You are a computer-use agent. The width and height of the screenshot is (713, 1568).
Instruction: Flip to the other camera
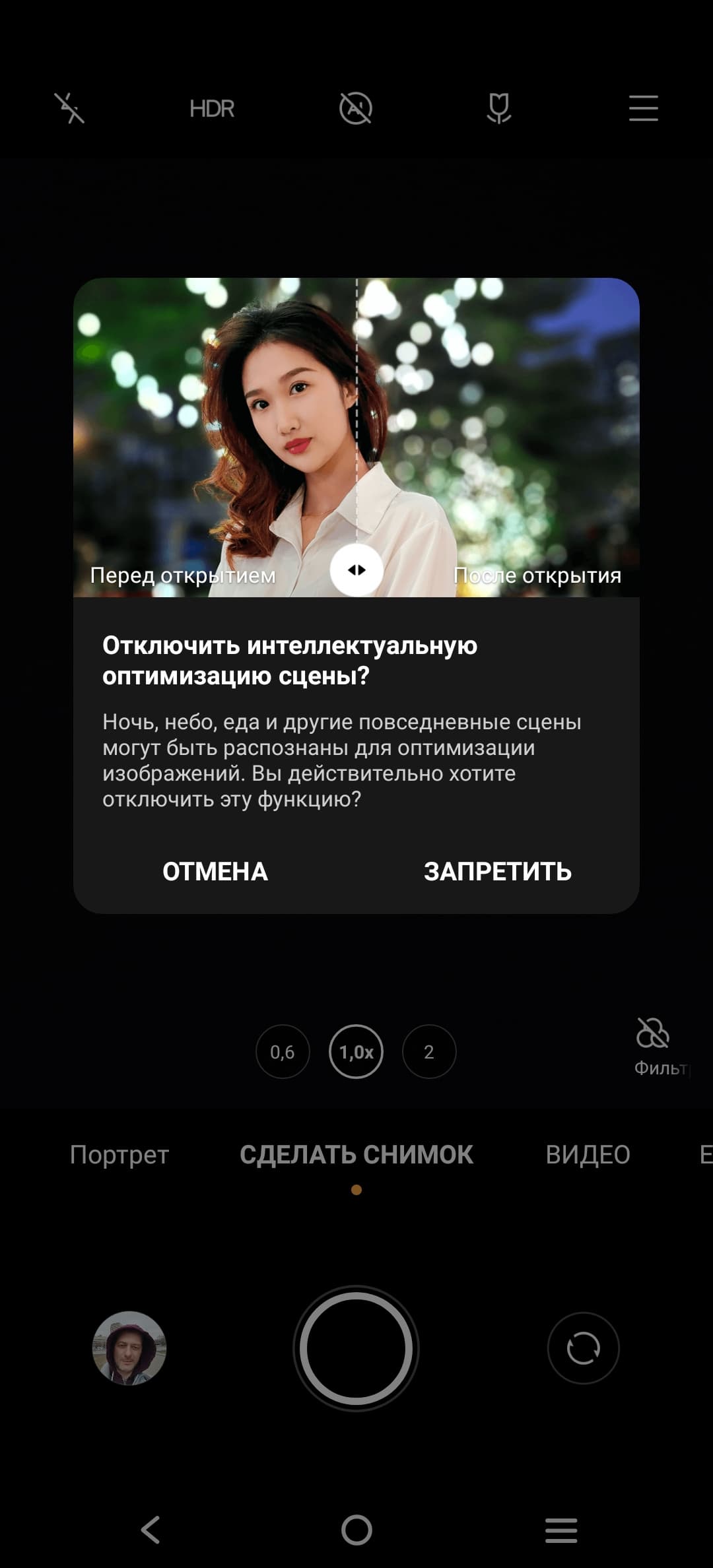[x=584, y=1348]
